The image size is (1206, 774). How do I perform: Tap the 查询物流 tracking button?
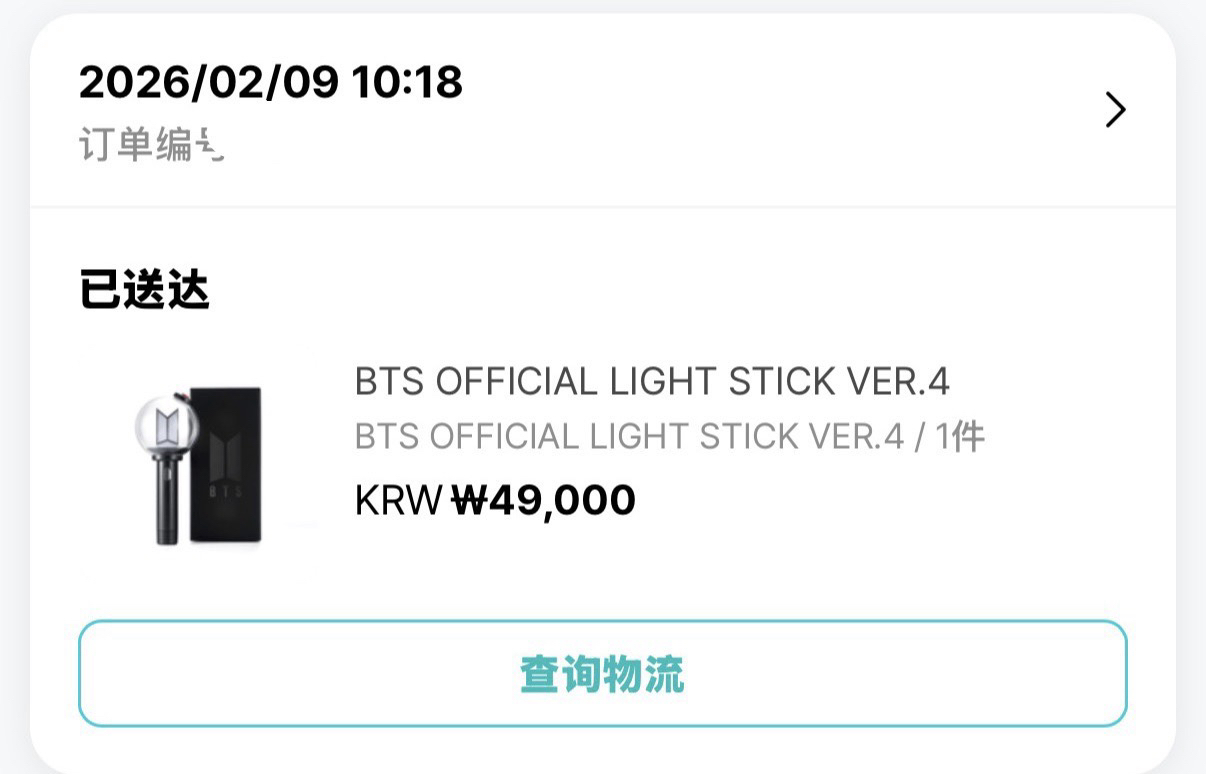pos(602,673)
